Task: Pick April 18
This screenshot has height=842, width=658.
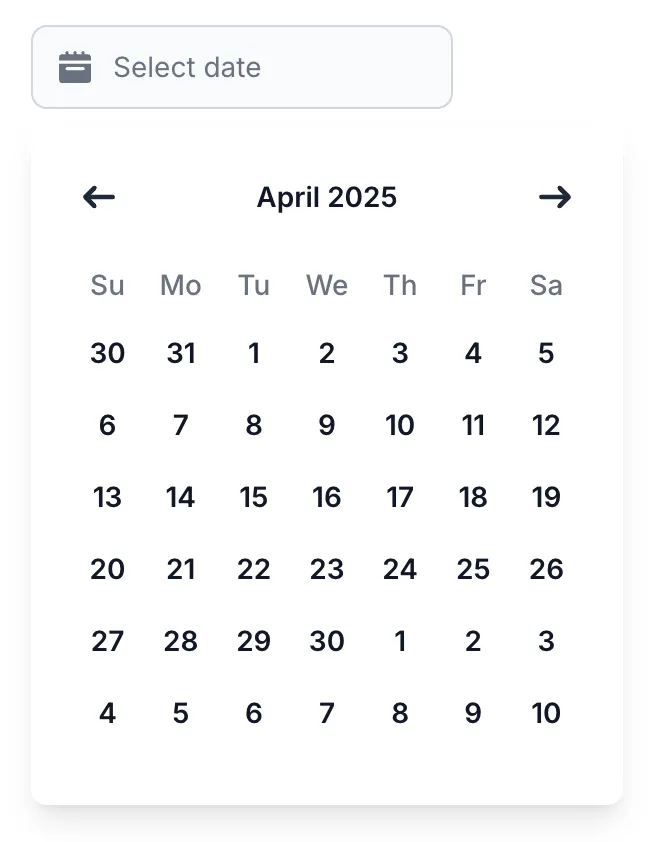Action: click(x=473, y=497)
